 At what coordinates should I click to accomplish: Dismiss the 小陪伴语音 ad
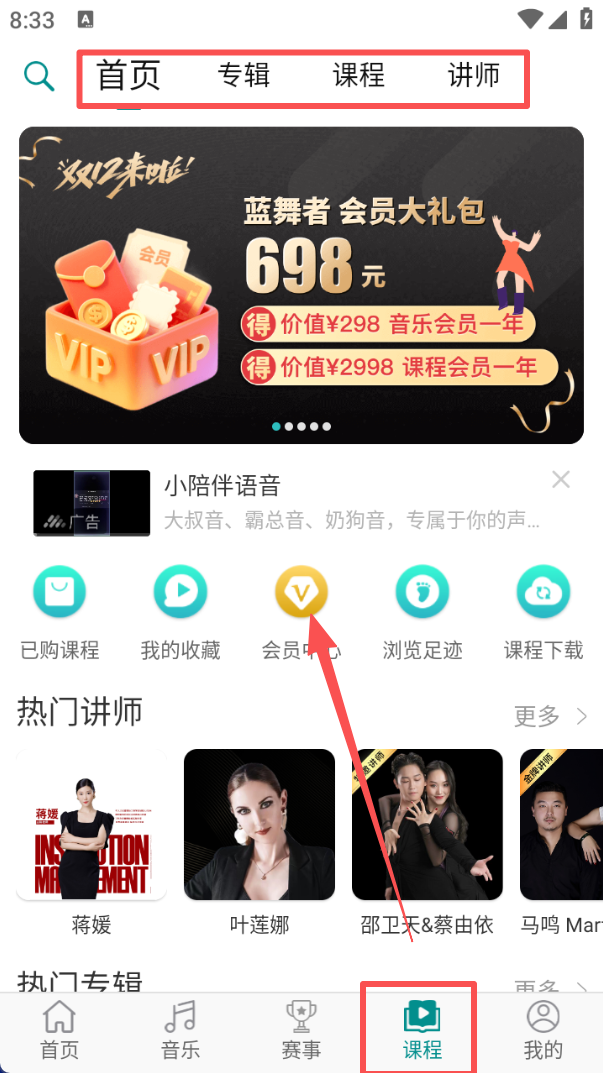pyautogui.click(x=561, y=479)
